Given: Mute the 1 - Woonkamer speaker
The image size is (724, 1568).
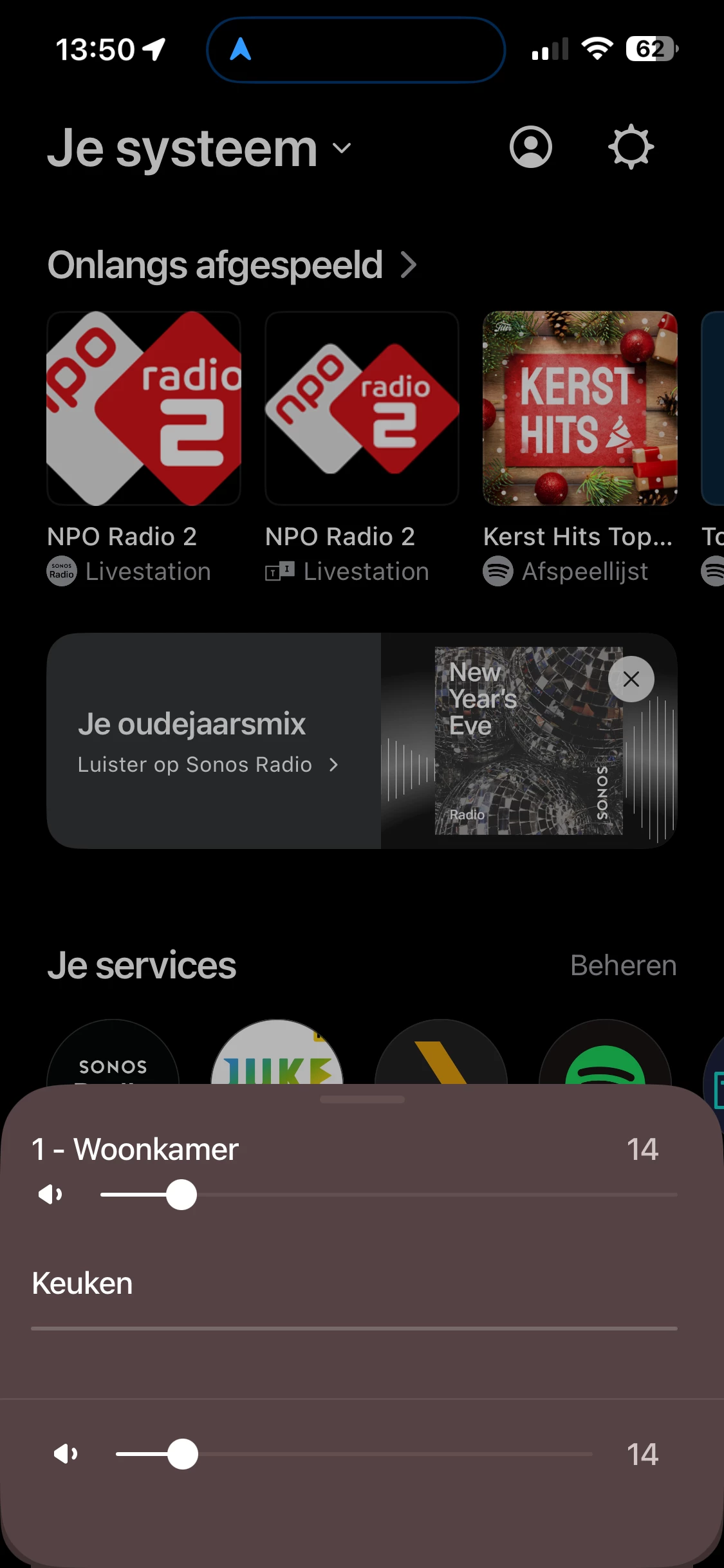Looking at the screenshot, I should click(50, 1195).
